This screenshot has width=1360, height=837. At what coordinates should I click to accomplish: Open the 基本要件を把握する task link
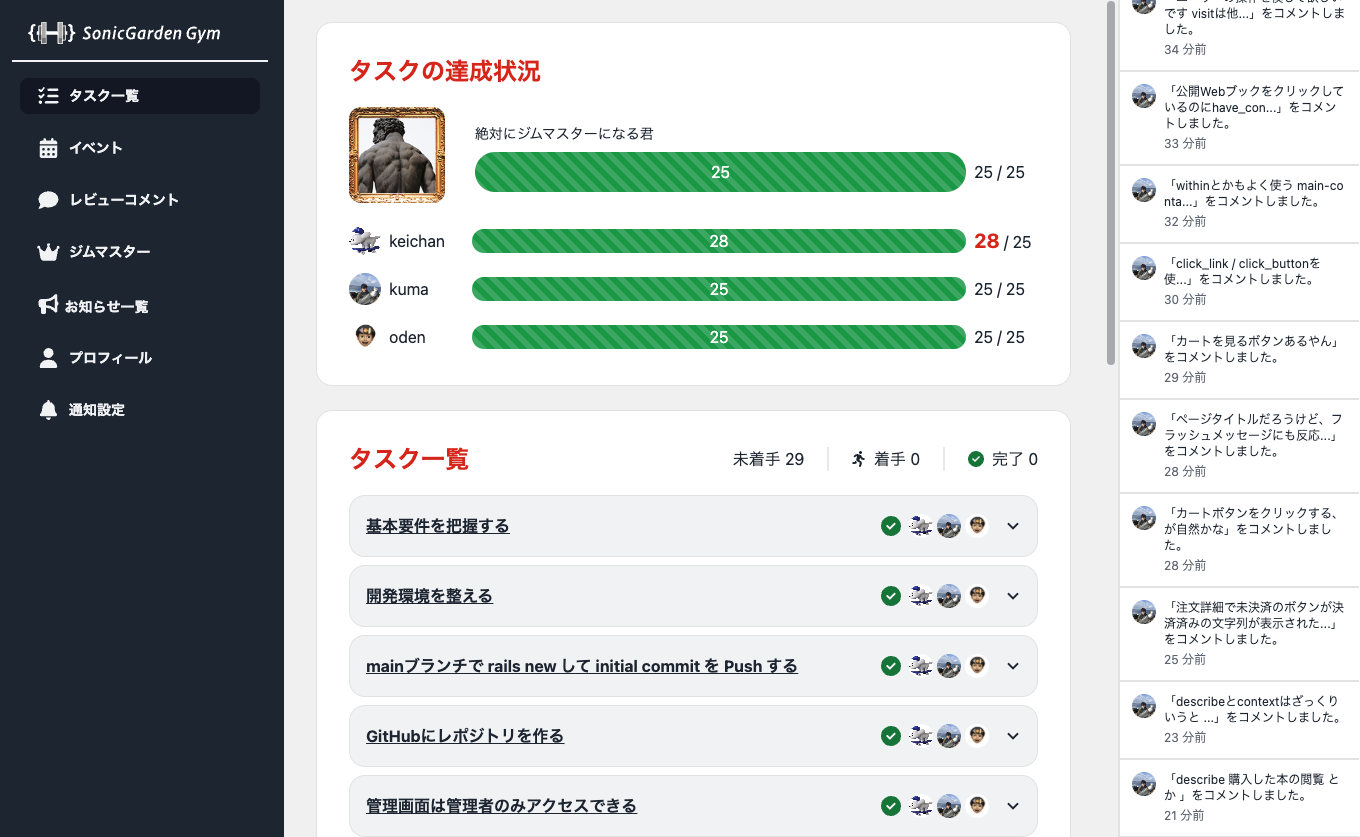tap(437, 526)
